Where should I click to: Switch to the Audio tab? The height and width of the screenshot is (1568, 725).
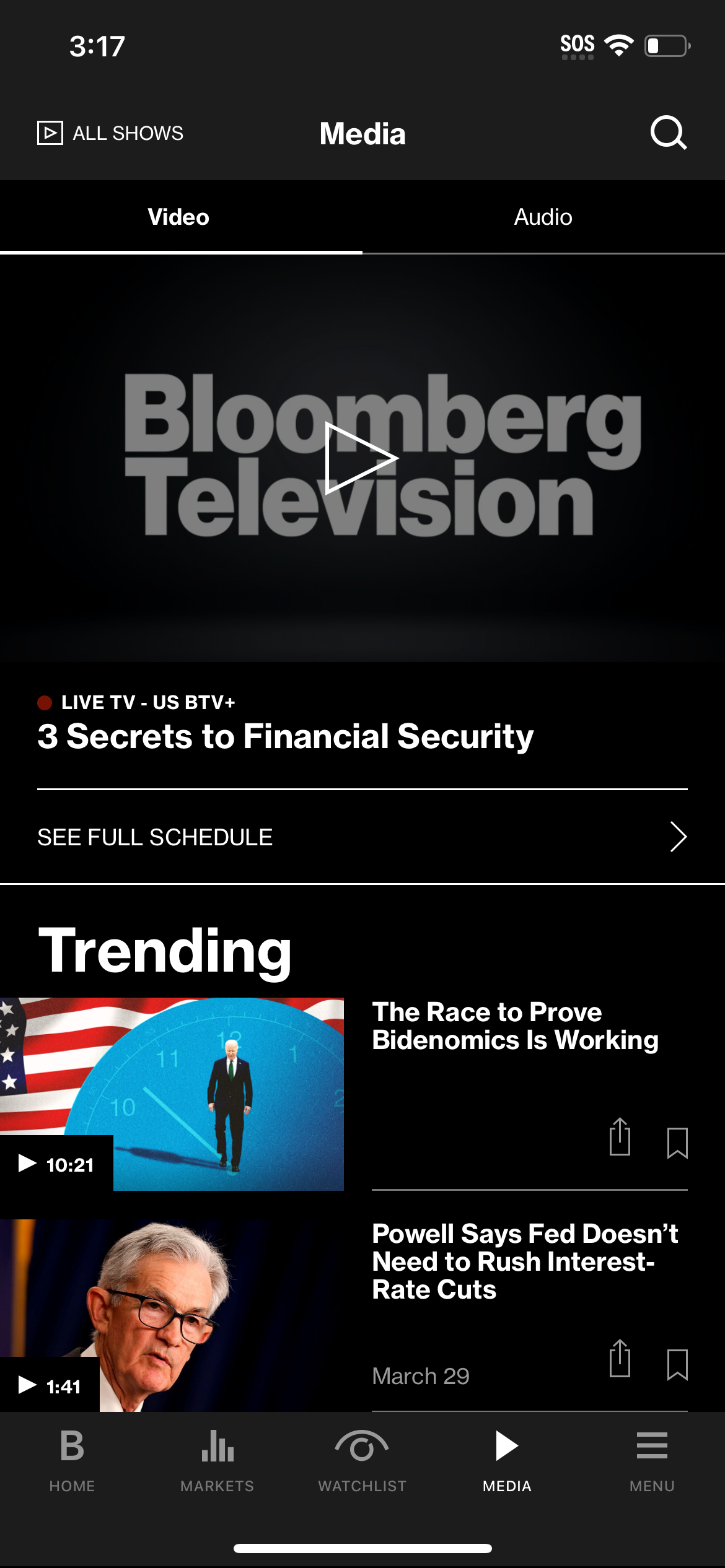click(542, 217)
